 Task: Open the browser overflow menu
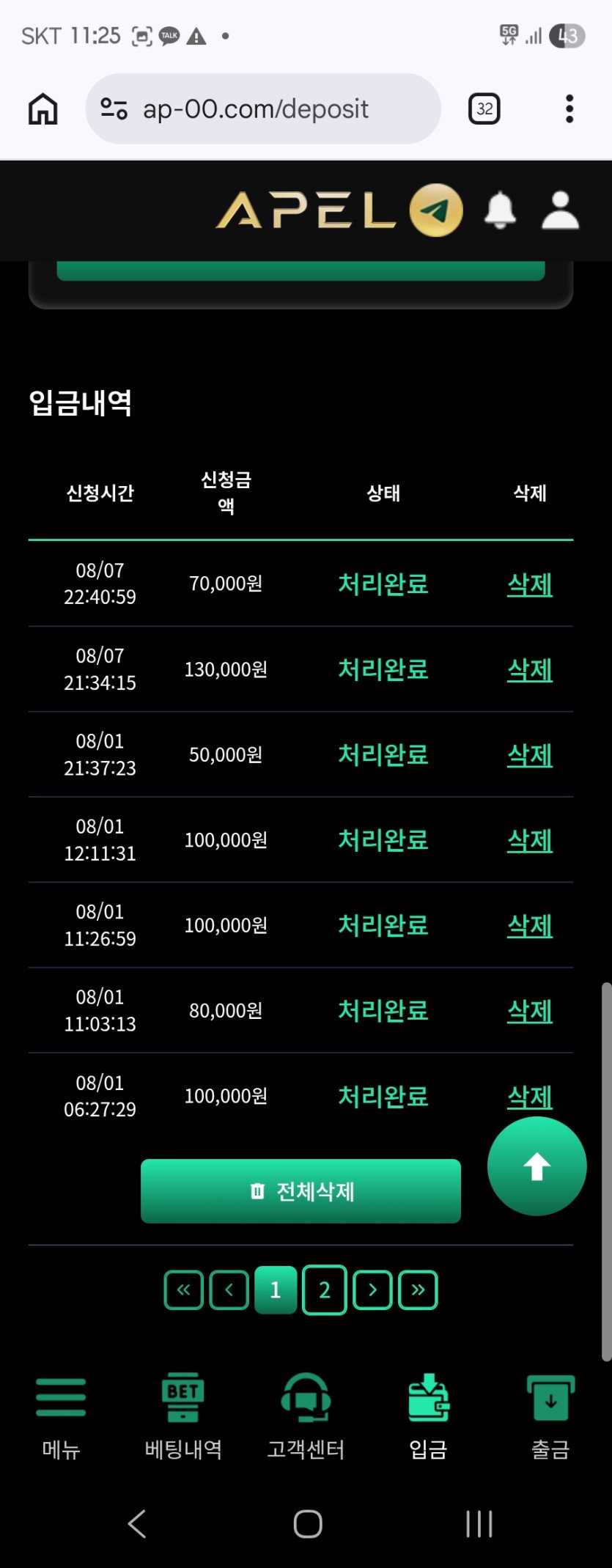tap(569, 108)
